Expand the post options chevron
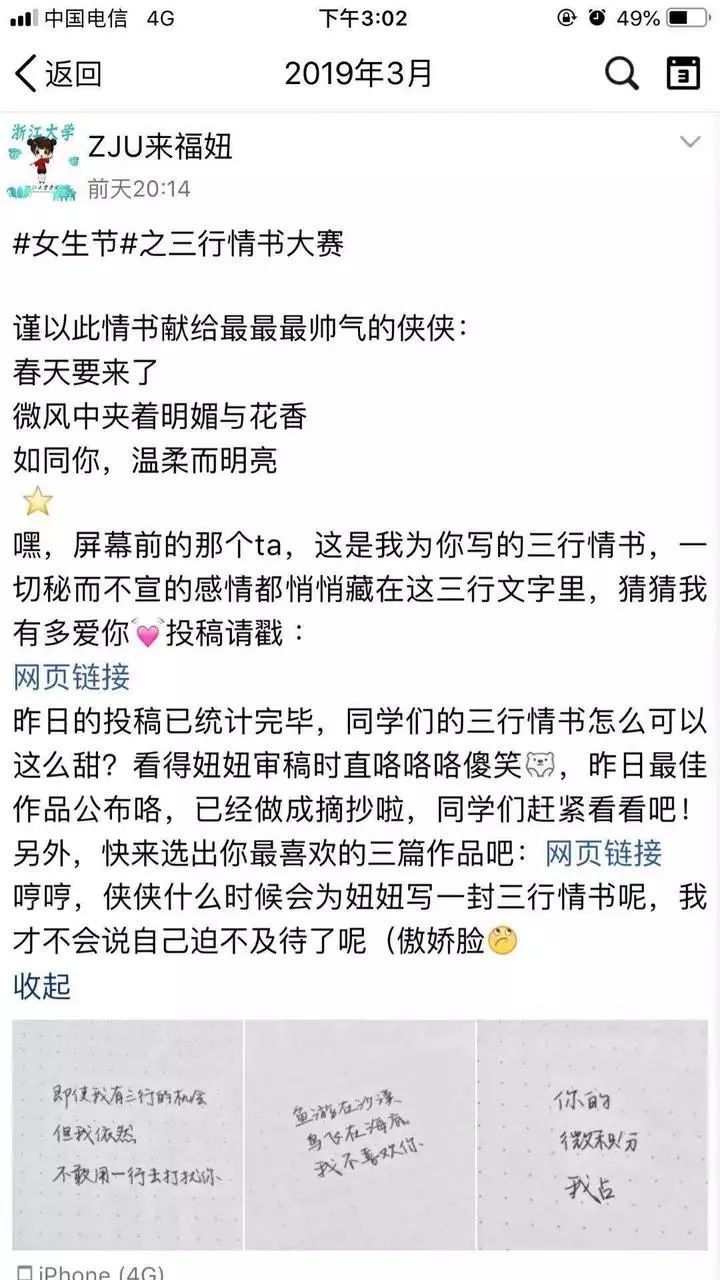This screenshot has width=720, height=1280. click(x=690, y=143)
